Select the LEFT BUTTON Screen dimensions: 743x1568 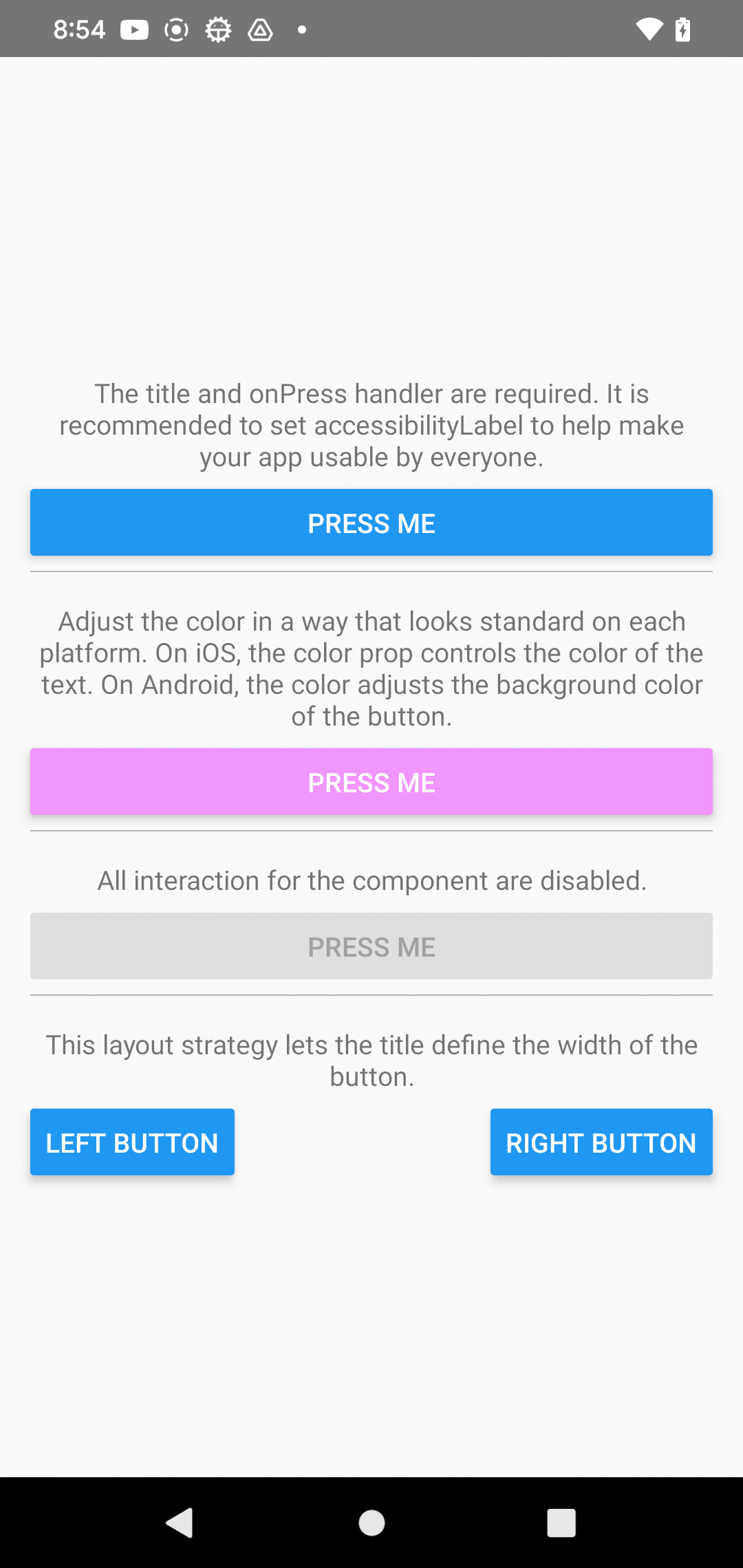click(x=132, y=1142)
